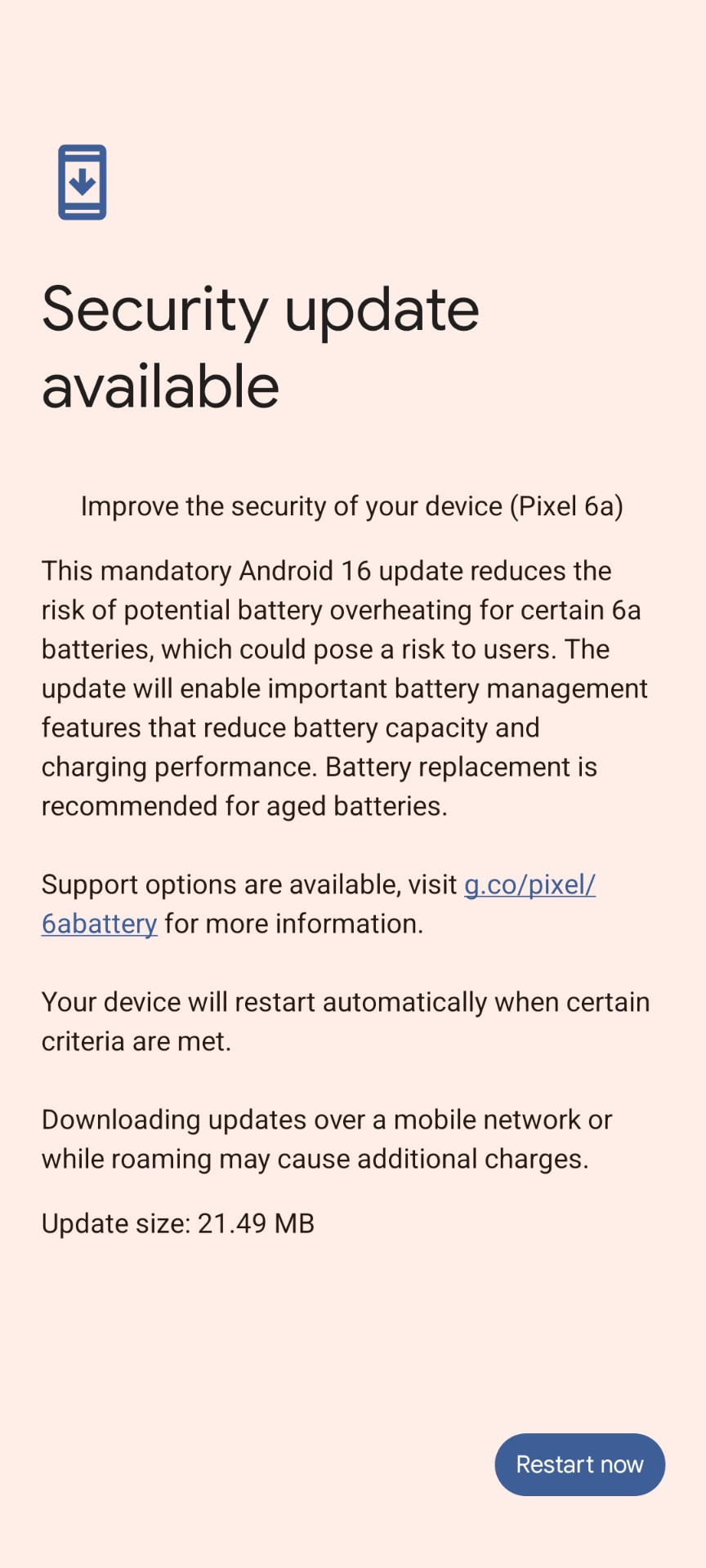Tap the Restart now button
The height and width of the screenshot is (1568, 706).
[x=579, y=1464]
